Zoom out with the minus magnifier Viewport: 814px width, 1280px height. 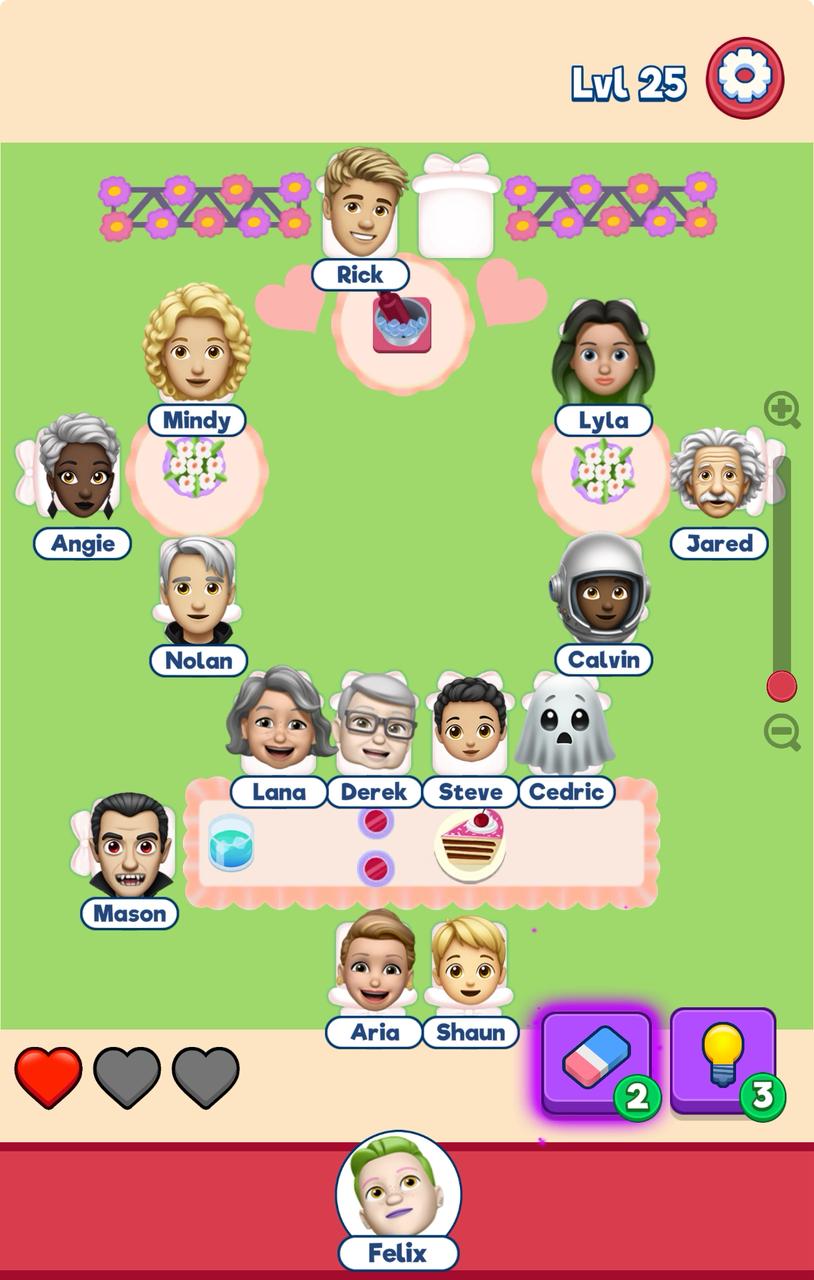click(781, 732)
